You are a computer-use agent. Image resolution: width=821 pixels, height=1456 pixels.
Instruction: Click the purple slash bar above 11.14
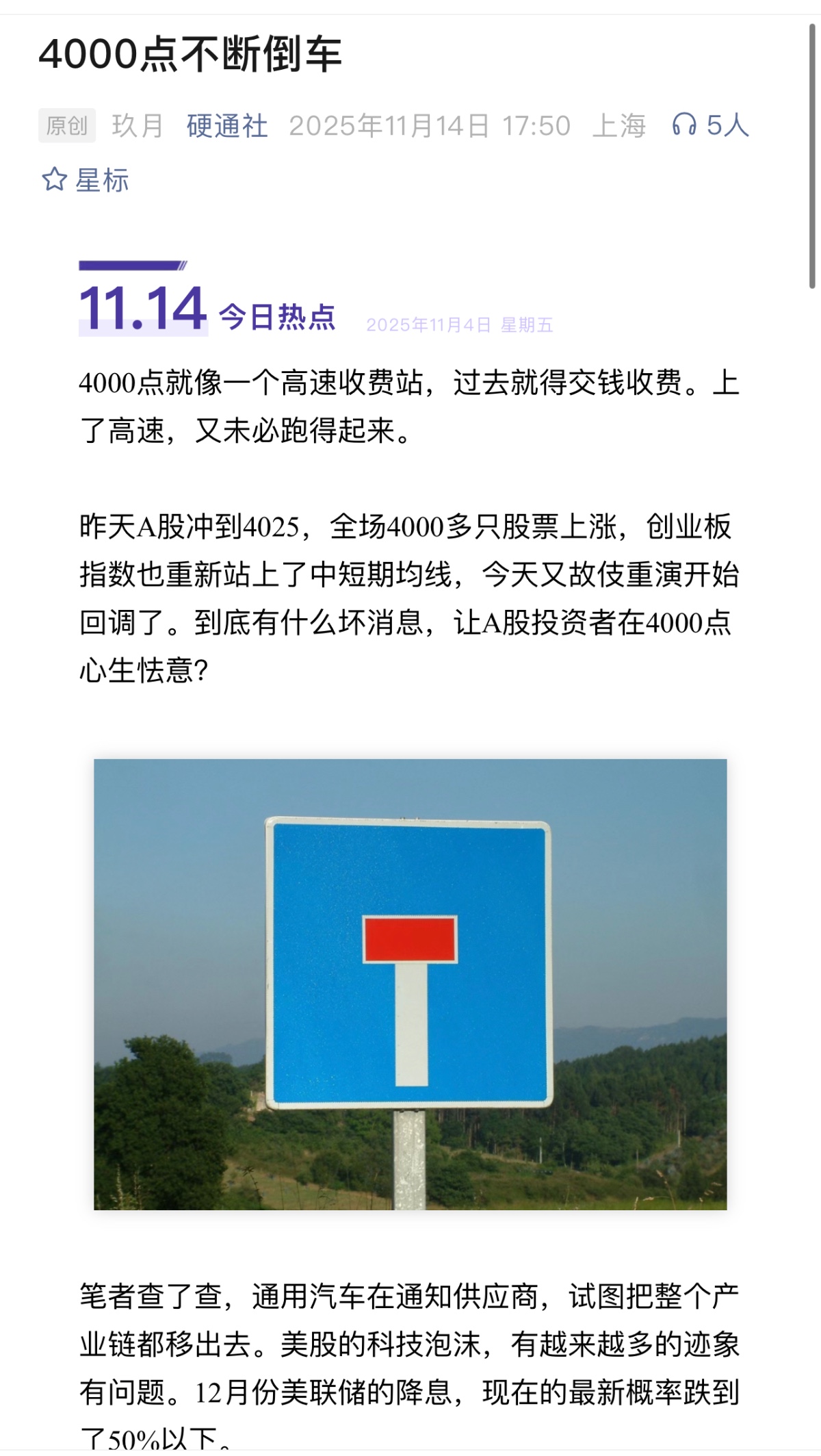click(130, 267)
